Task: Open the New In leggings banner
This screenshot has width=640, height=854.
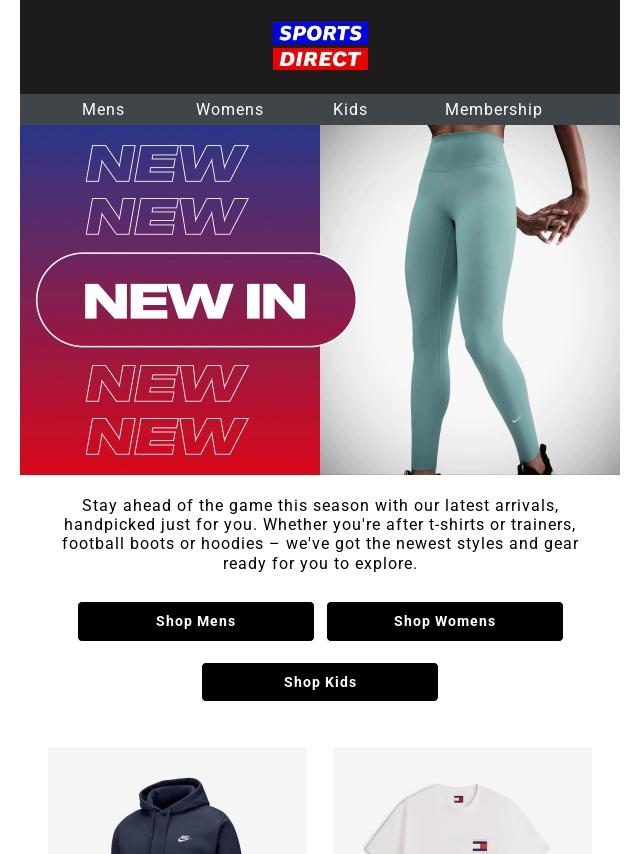Action: tap(320, 300)
